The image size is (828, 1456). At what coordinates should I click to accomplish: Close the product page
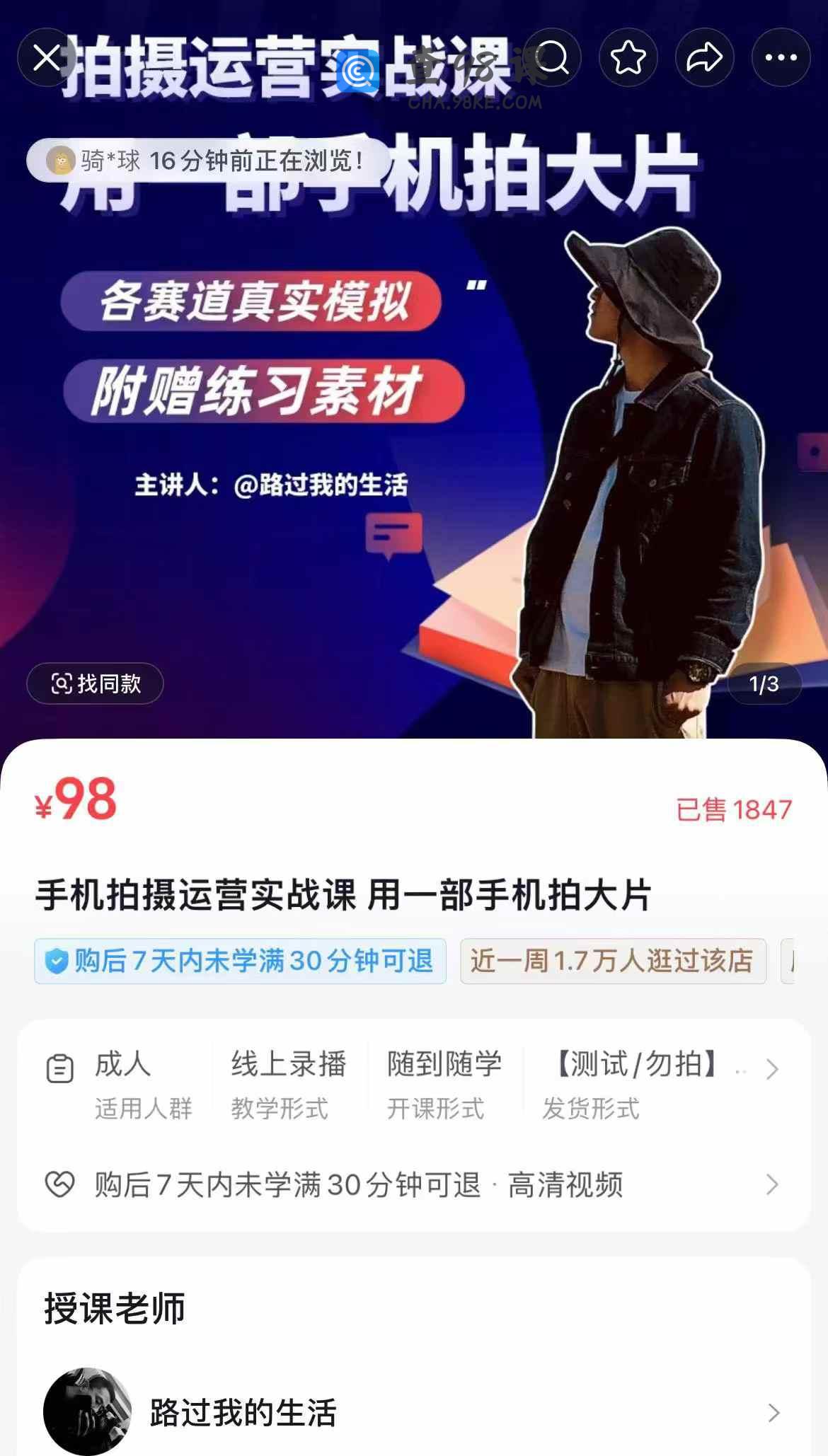pyautogui.click(x=47, y=58)
